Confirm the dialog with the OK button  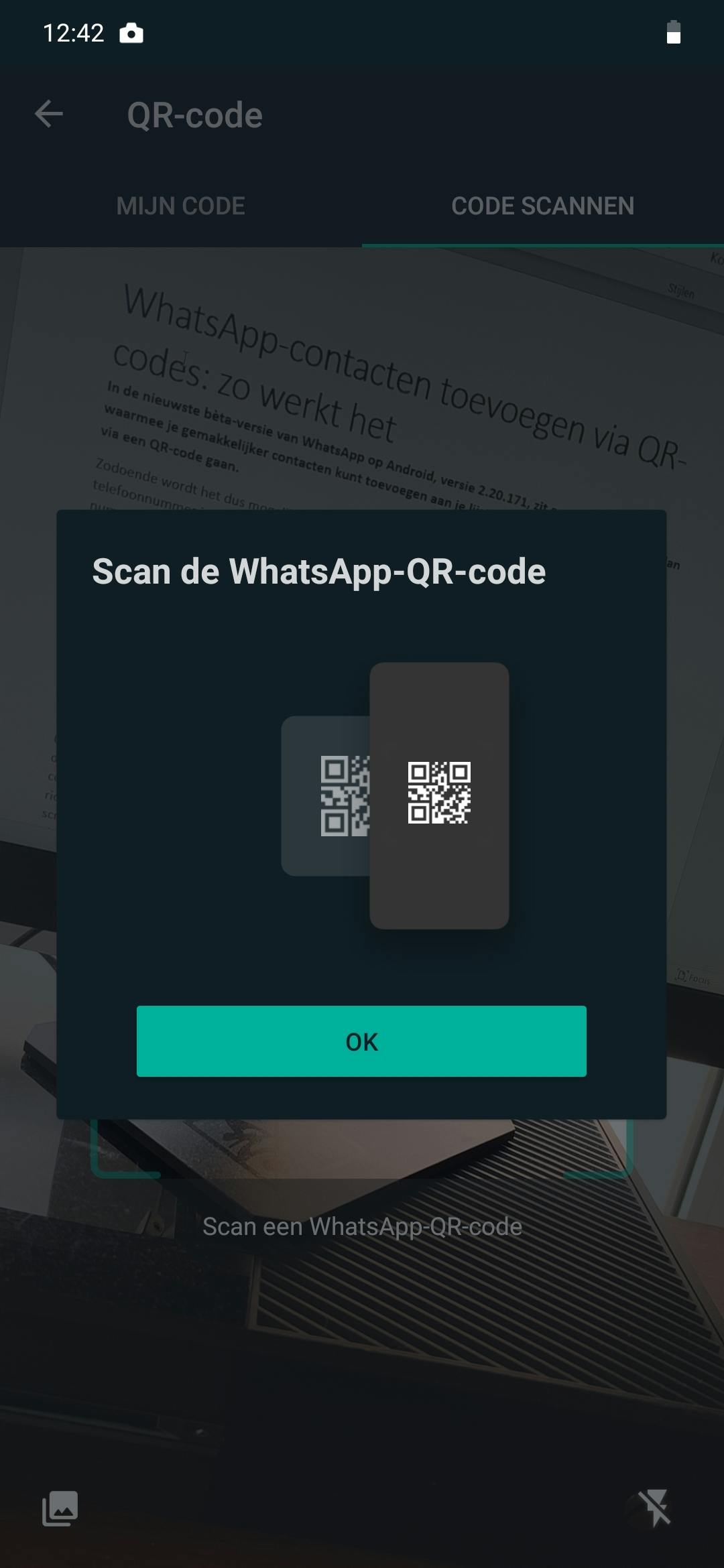(x=361, y=1041)
